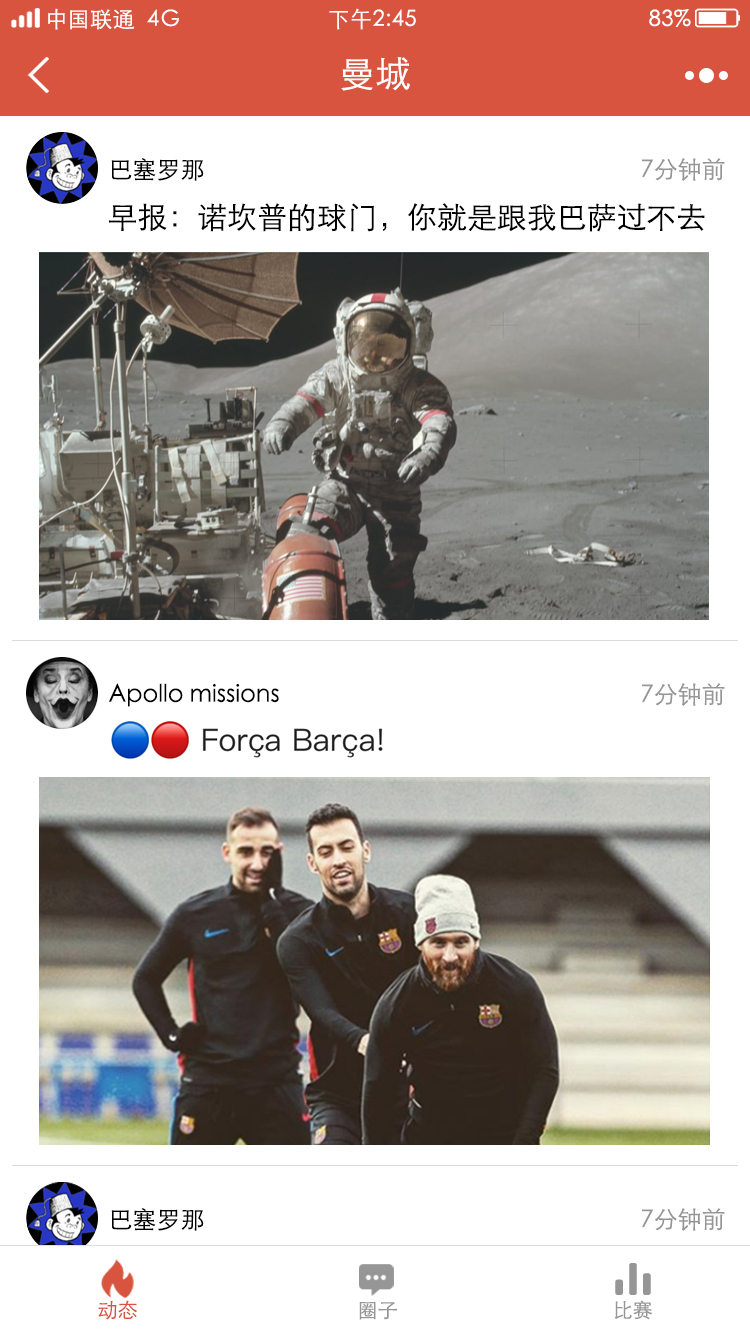Go back using the header arrow
Screen dimensions: 750x1334
[39, 75]
